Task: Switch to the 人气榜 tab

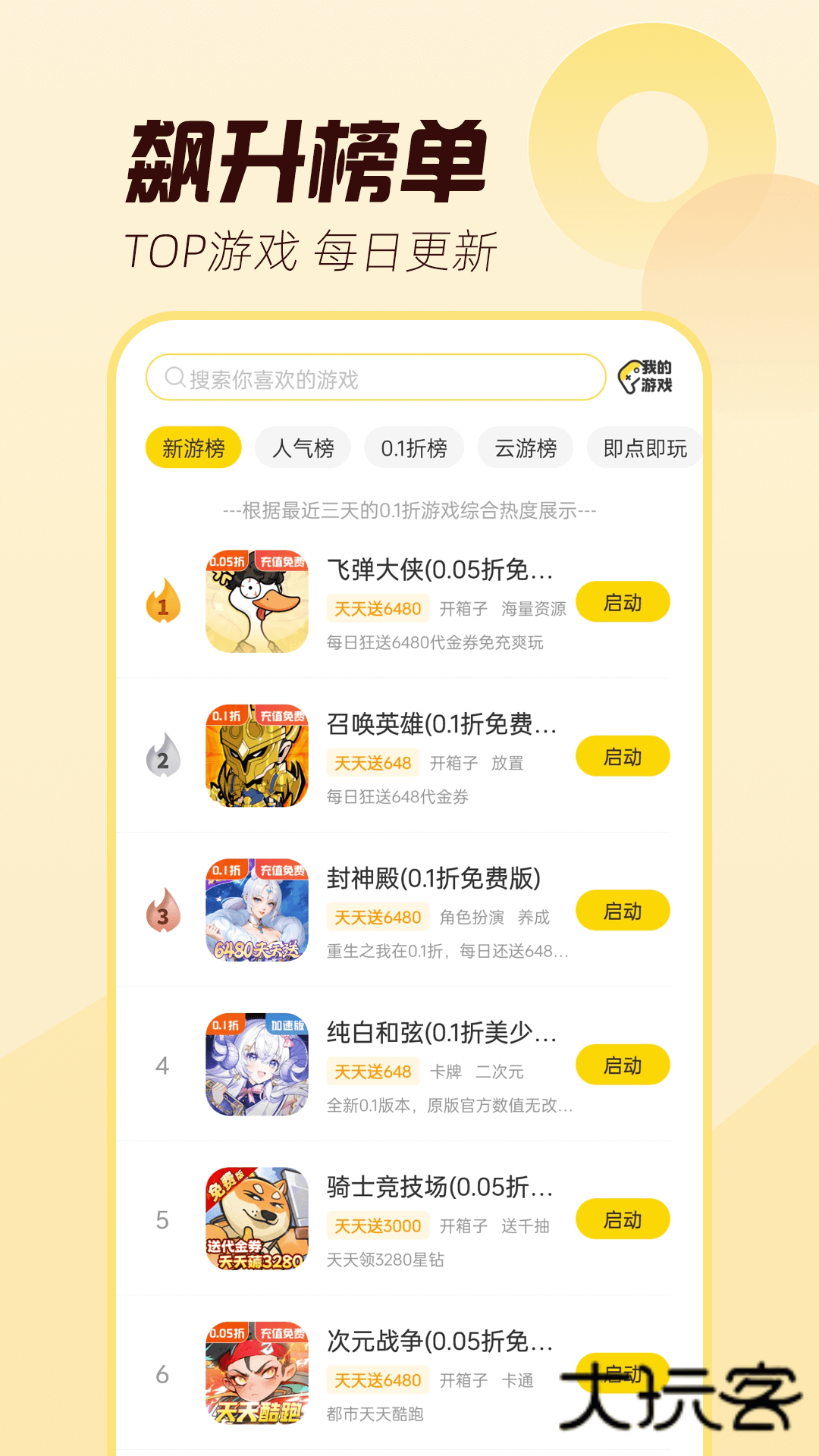Action: [x=303, y=447]
